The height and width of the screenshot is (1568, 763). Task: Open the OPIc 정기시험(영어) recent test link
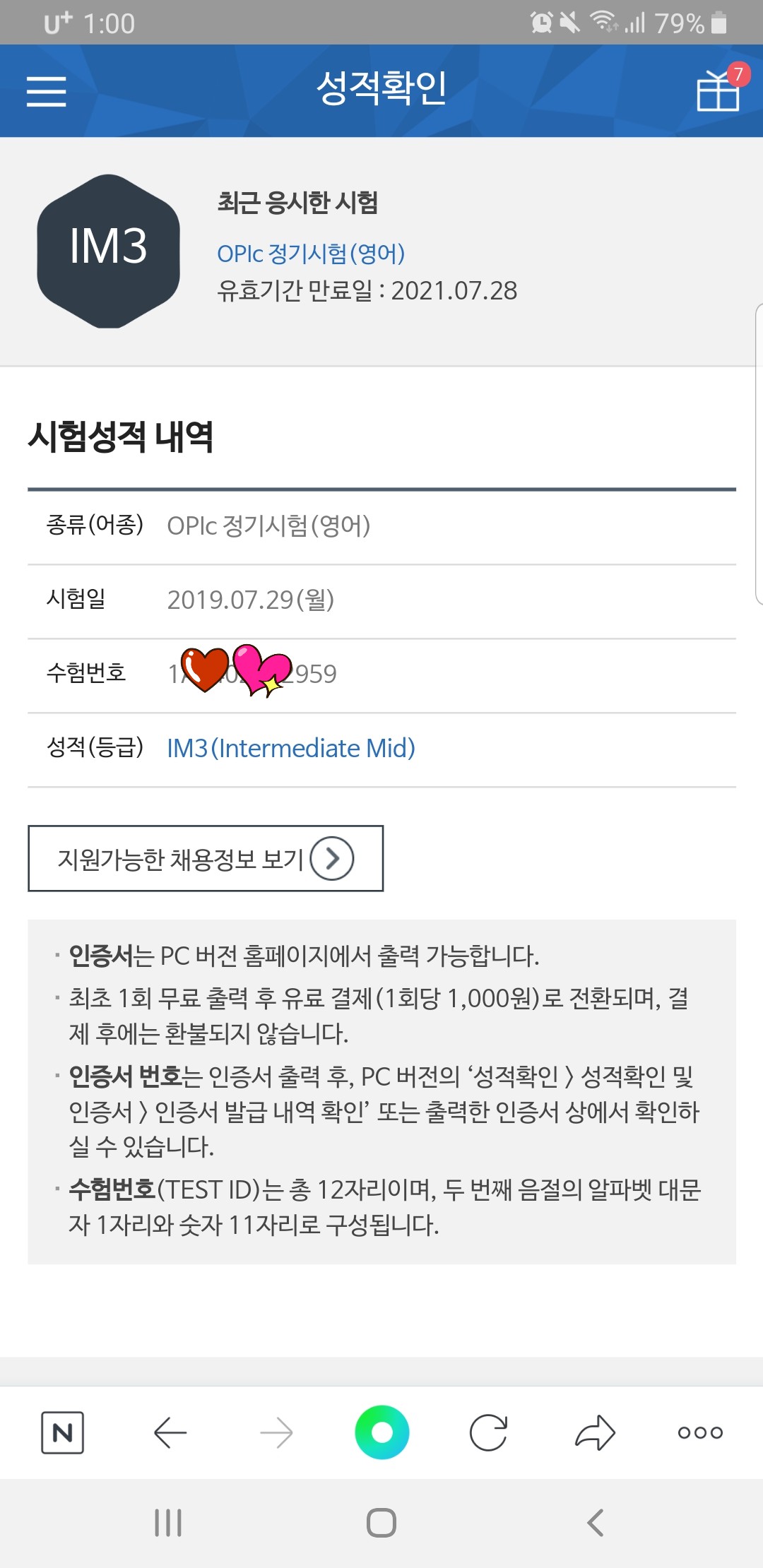coord(311,254)
